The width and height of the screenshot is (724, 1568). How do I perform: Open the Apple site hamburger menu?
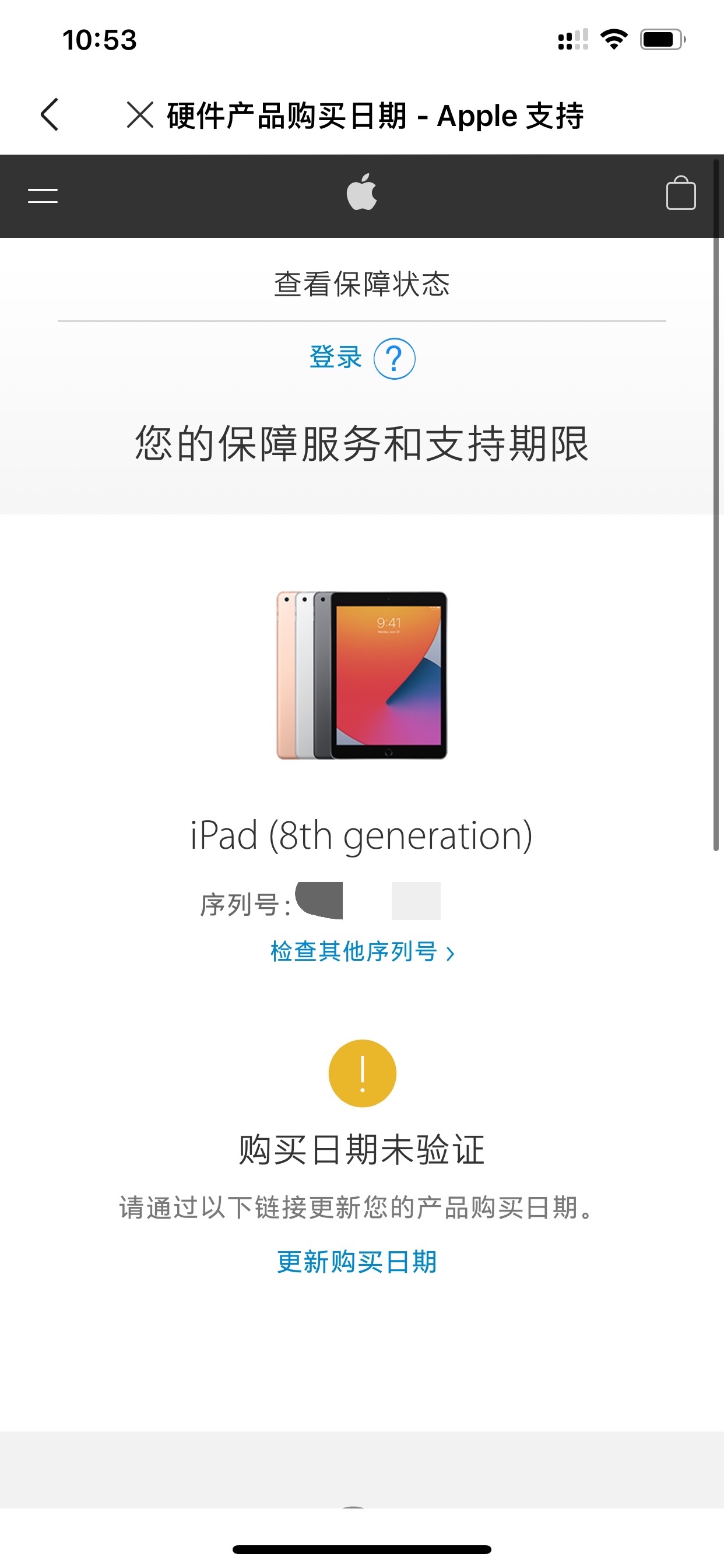[43, 195]
